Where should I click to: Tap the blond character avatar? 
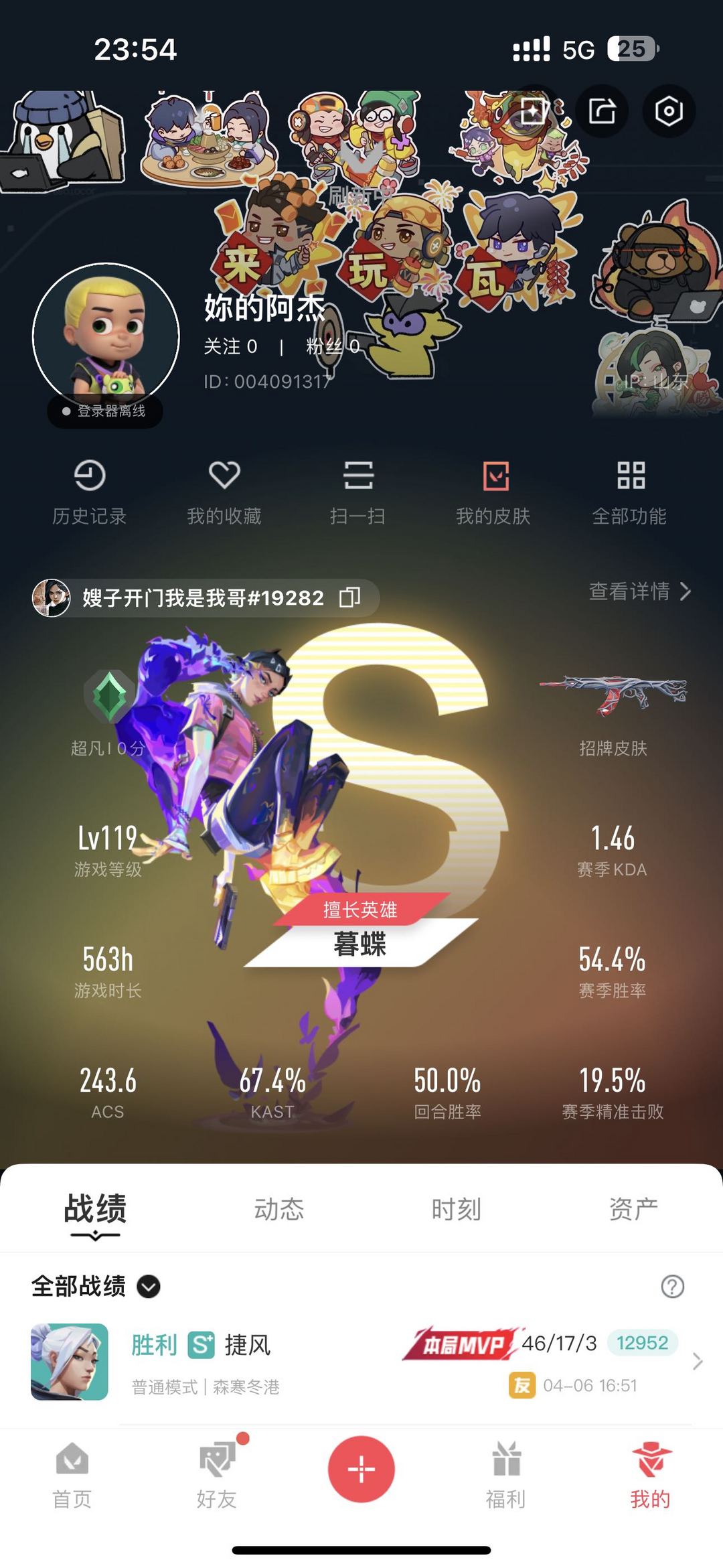[106, 336]
